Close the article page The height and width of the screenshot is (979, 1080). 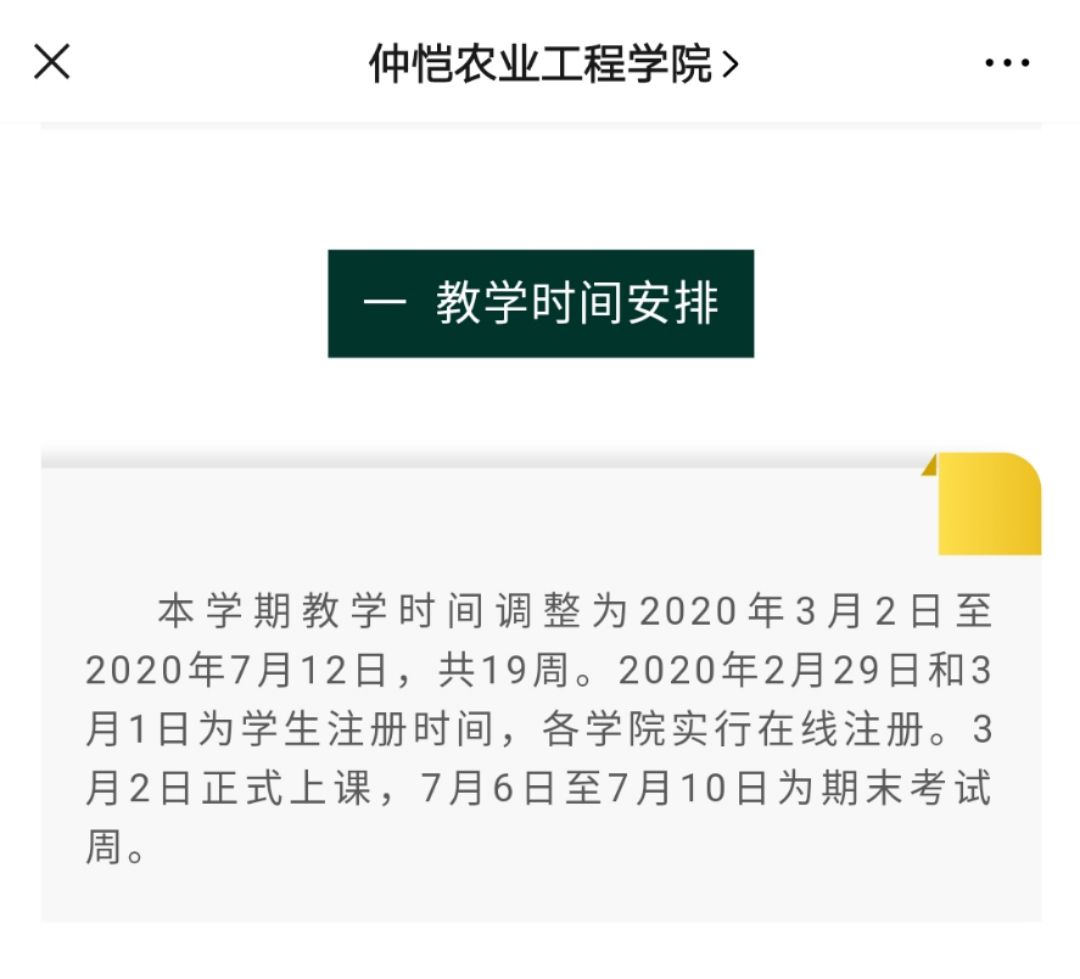point(52,63)
